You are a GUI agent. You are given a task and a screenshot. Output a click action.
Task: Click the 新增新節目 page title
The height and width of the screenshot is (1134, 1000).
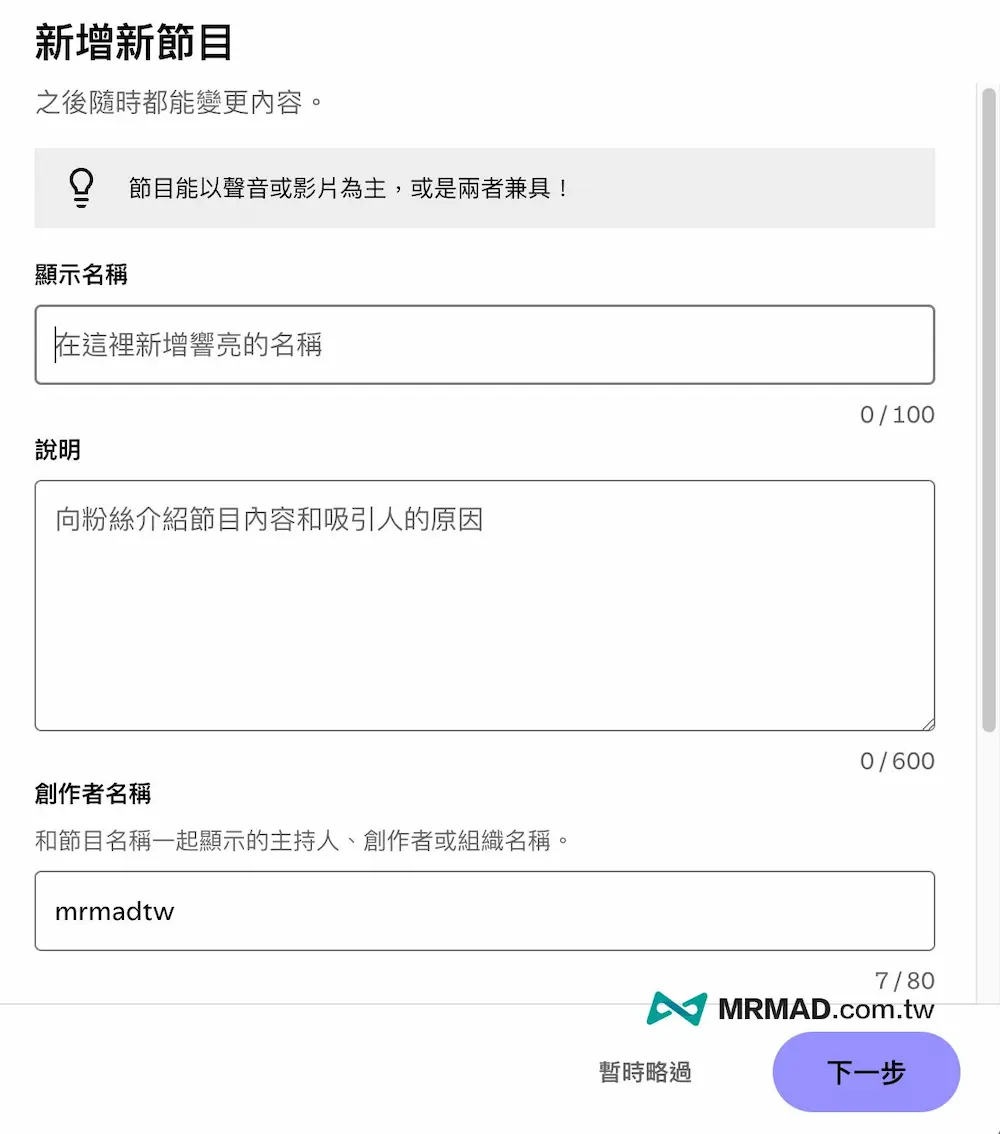pyautogui.click(x=131, y=44)
